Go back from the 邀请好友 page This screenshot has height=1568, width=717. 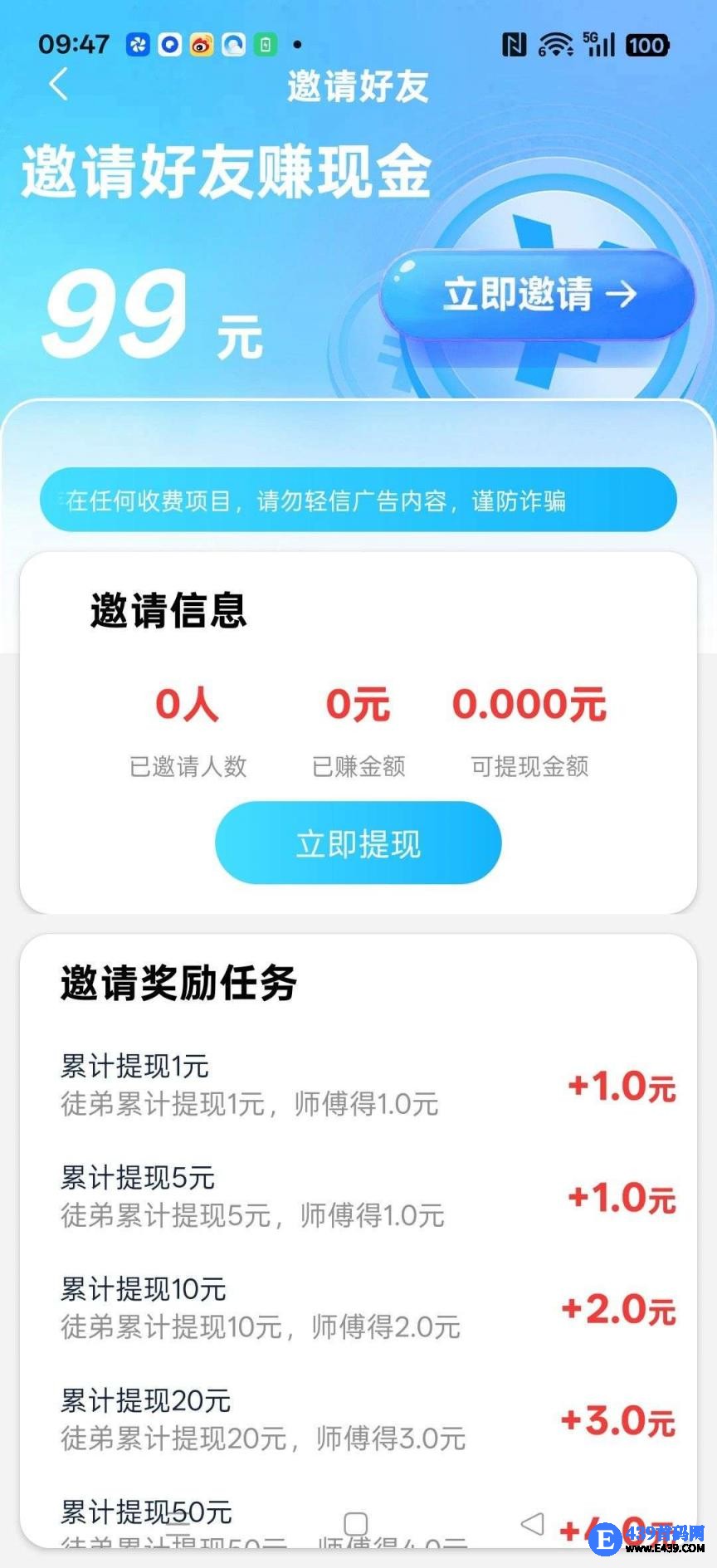point(59,85)
